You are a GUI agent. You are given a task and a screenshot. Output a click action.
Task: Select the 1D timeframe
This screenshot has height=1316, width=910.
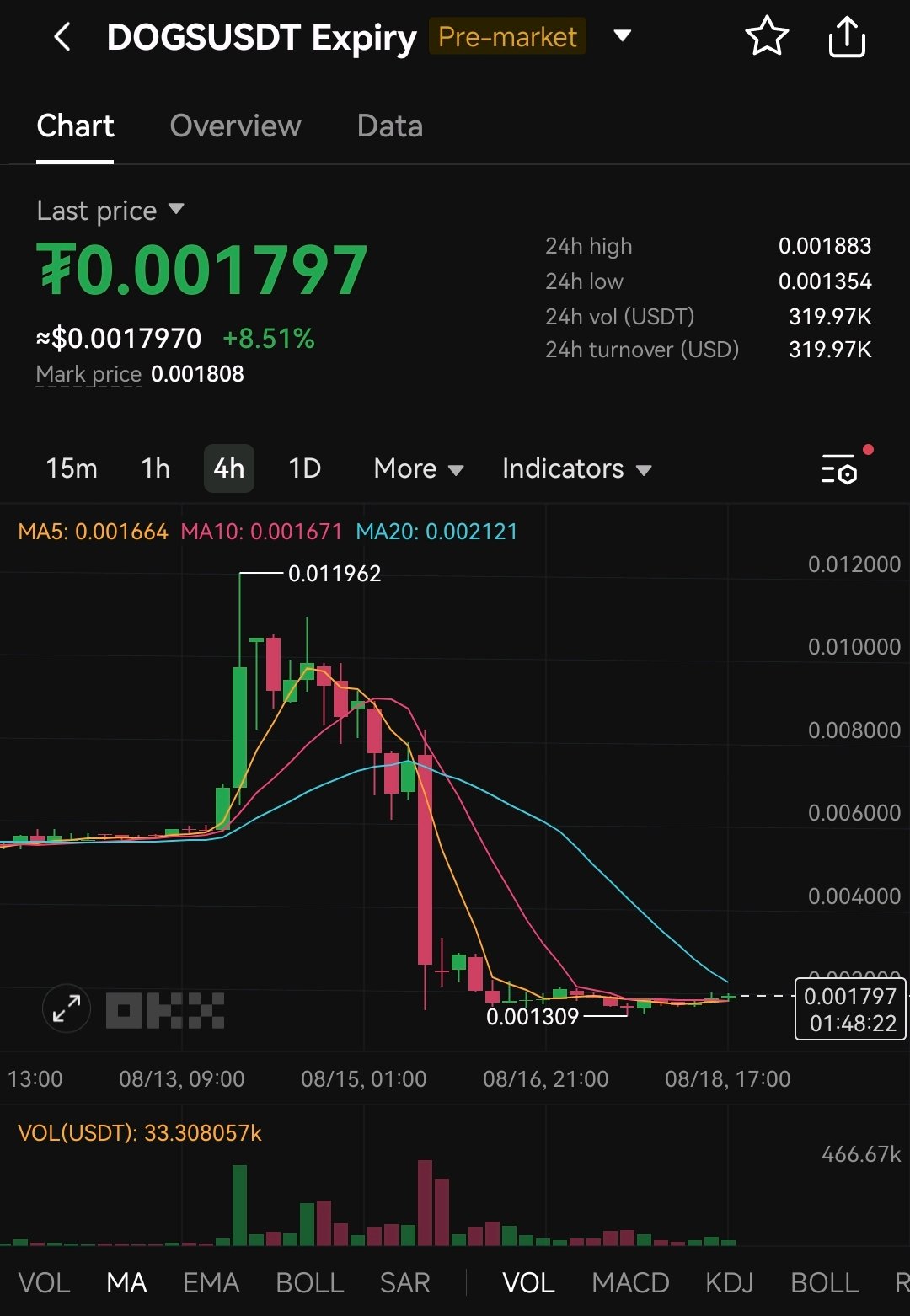click(x=305, y=468)
